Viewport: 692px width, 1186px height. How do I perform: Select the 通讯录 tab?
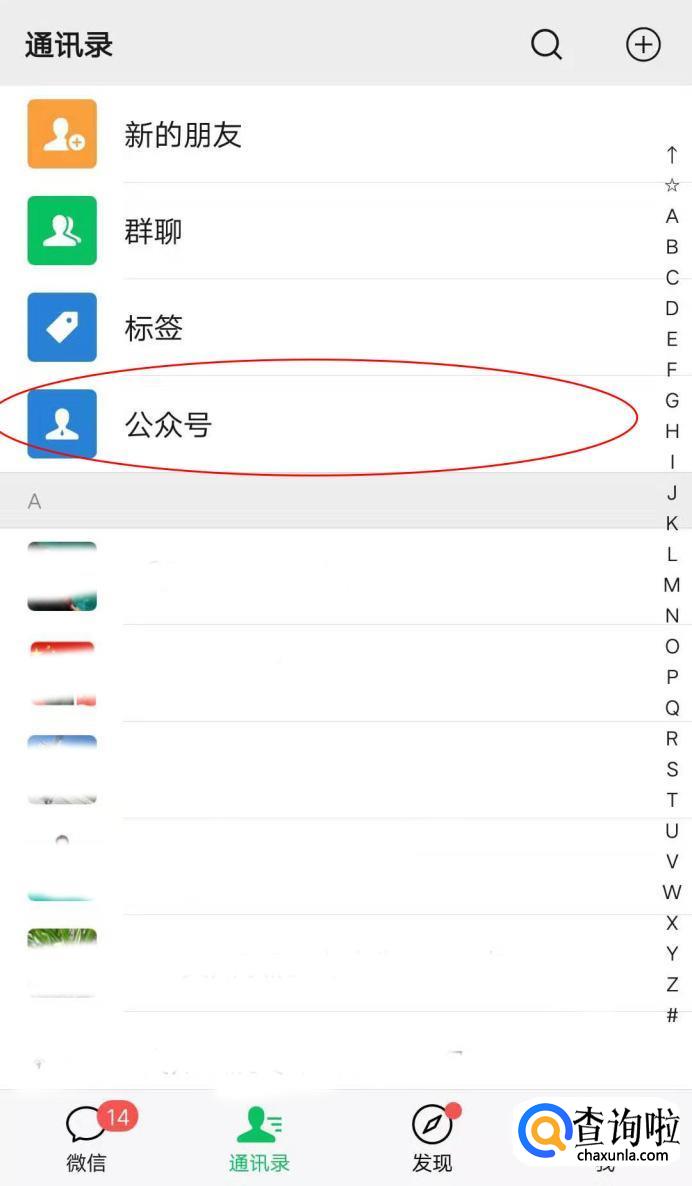tap(259, 1138)
